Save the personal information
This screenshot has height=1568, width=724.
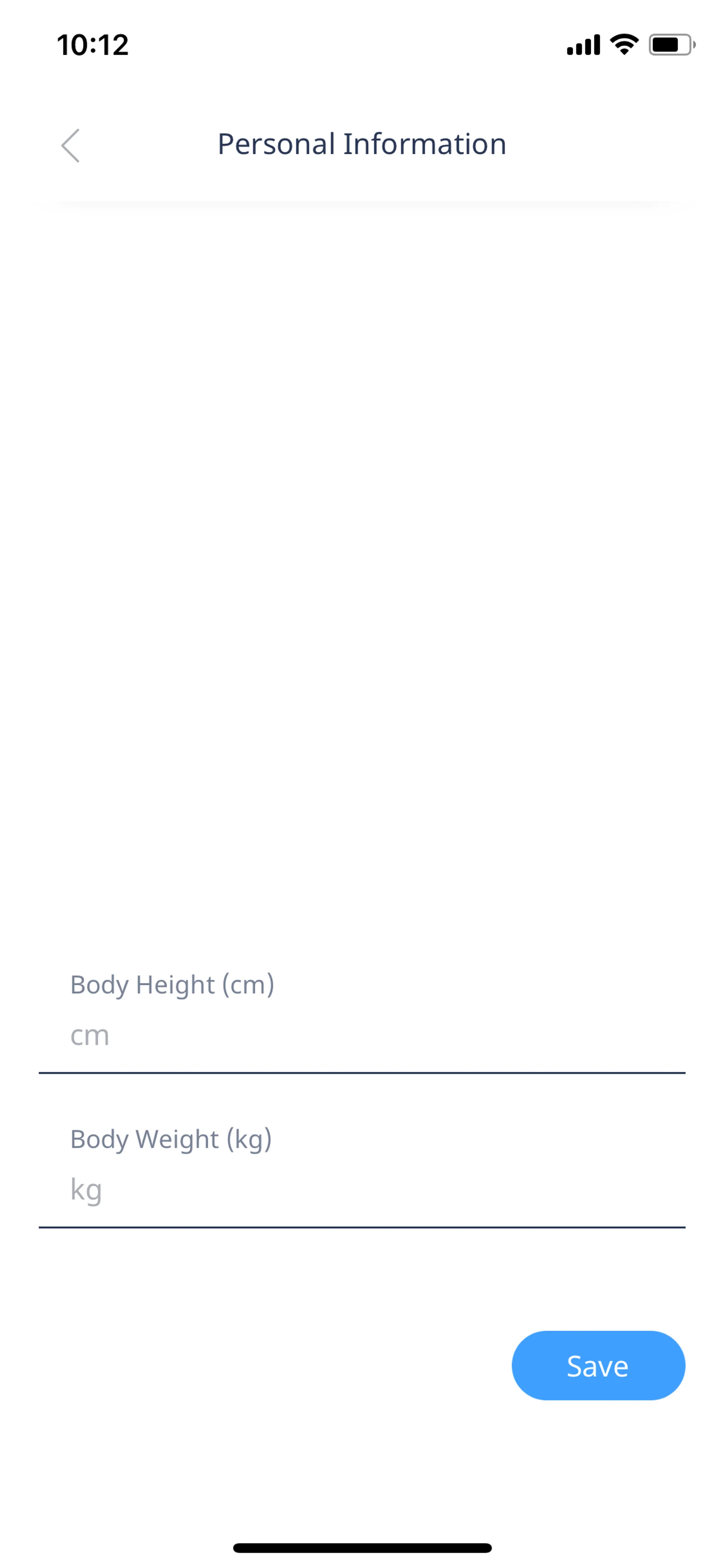pyautogui.click(x=597, y=1365)
